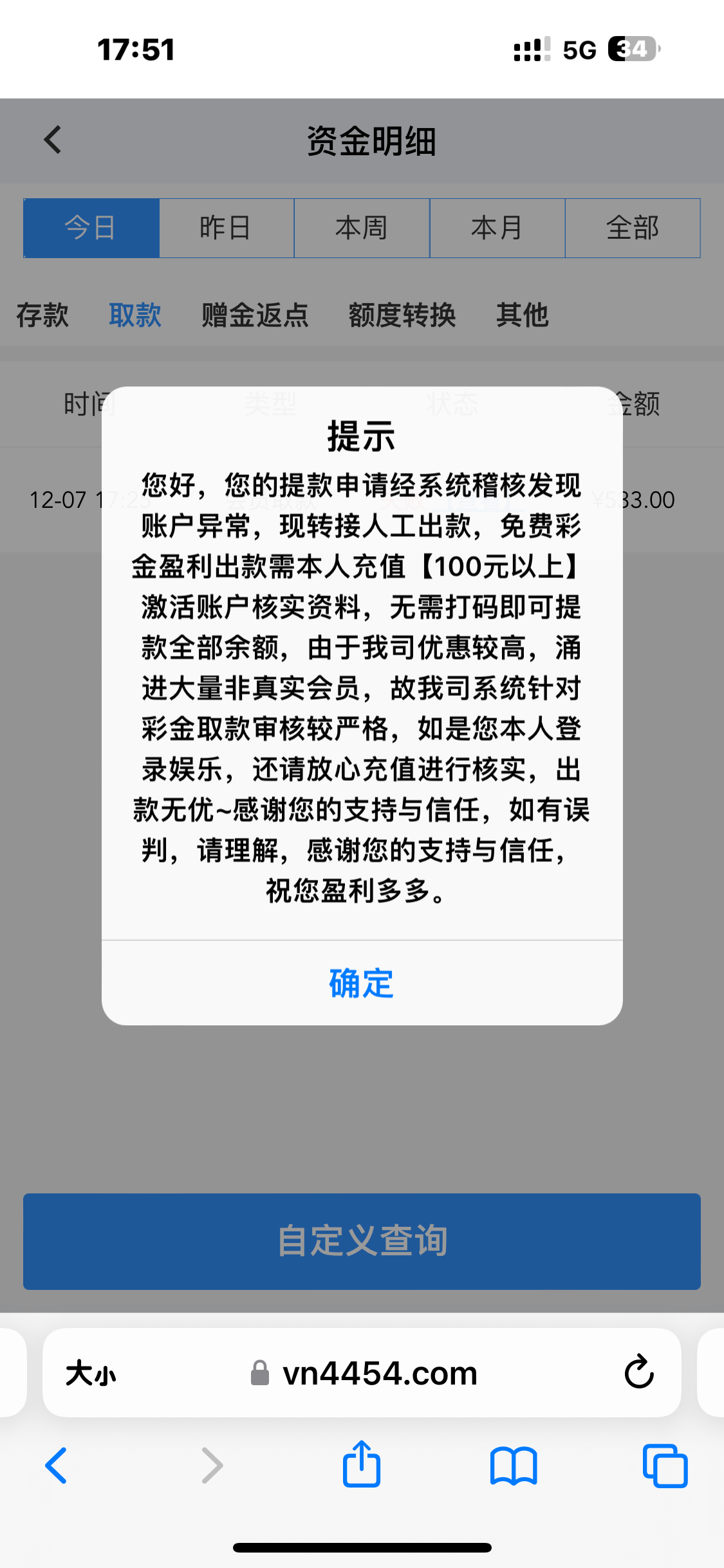
Task: Switch to 赠金返点 category
Action: (255, 315)
